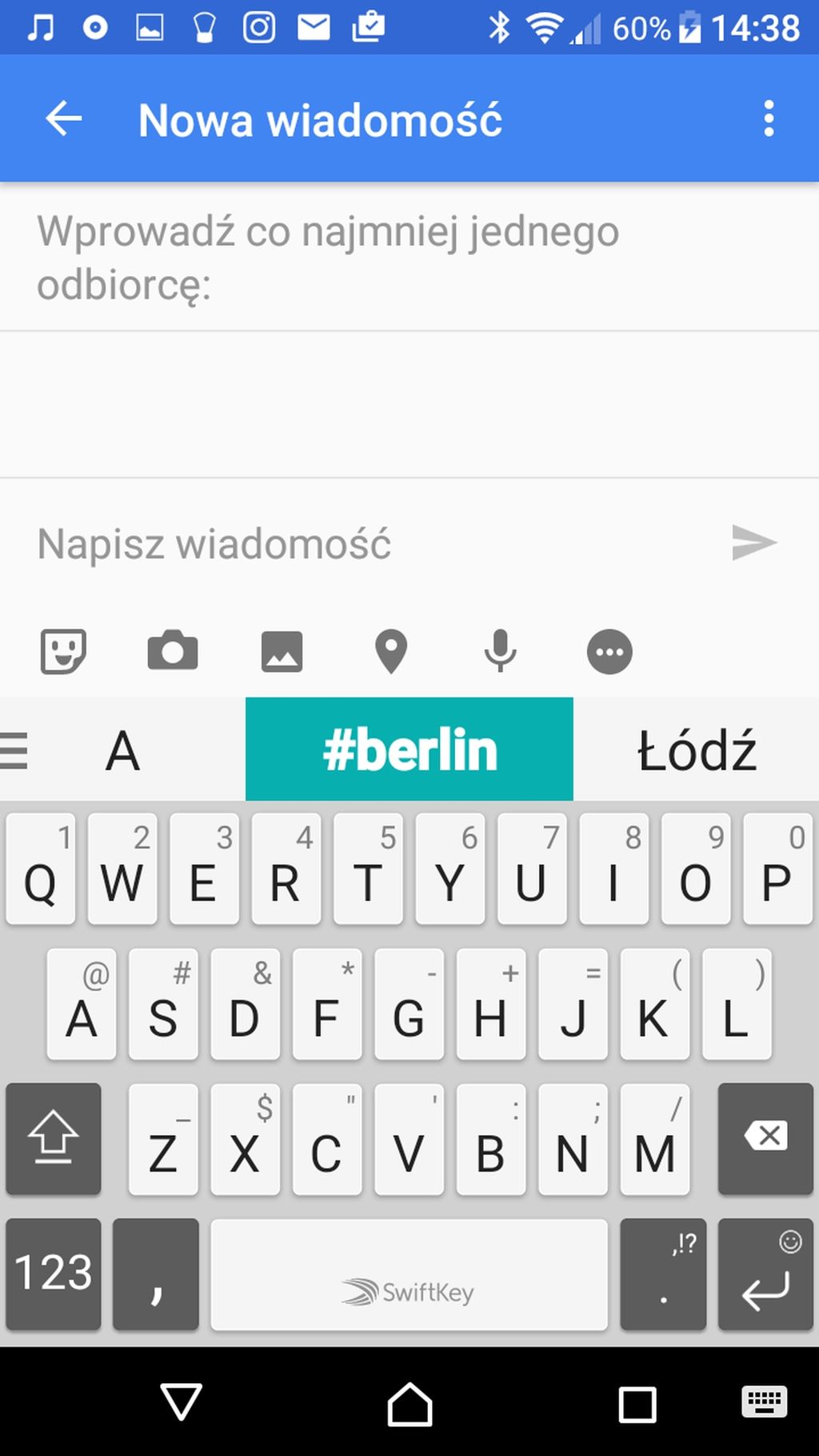Image resolution: width=819 pixels, height=1456 pixels.
Task: Share a location with the pin icon
Action: pos(391,651)
